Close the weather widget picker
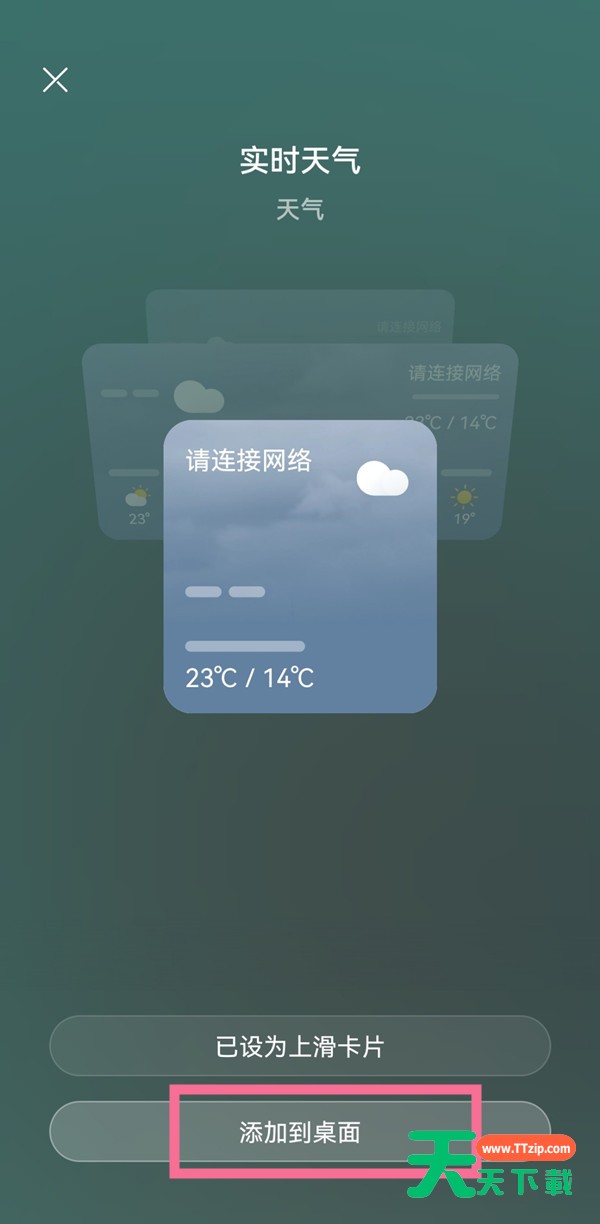This screenshot has height=1224, width=600. (x=55, y=80)
